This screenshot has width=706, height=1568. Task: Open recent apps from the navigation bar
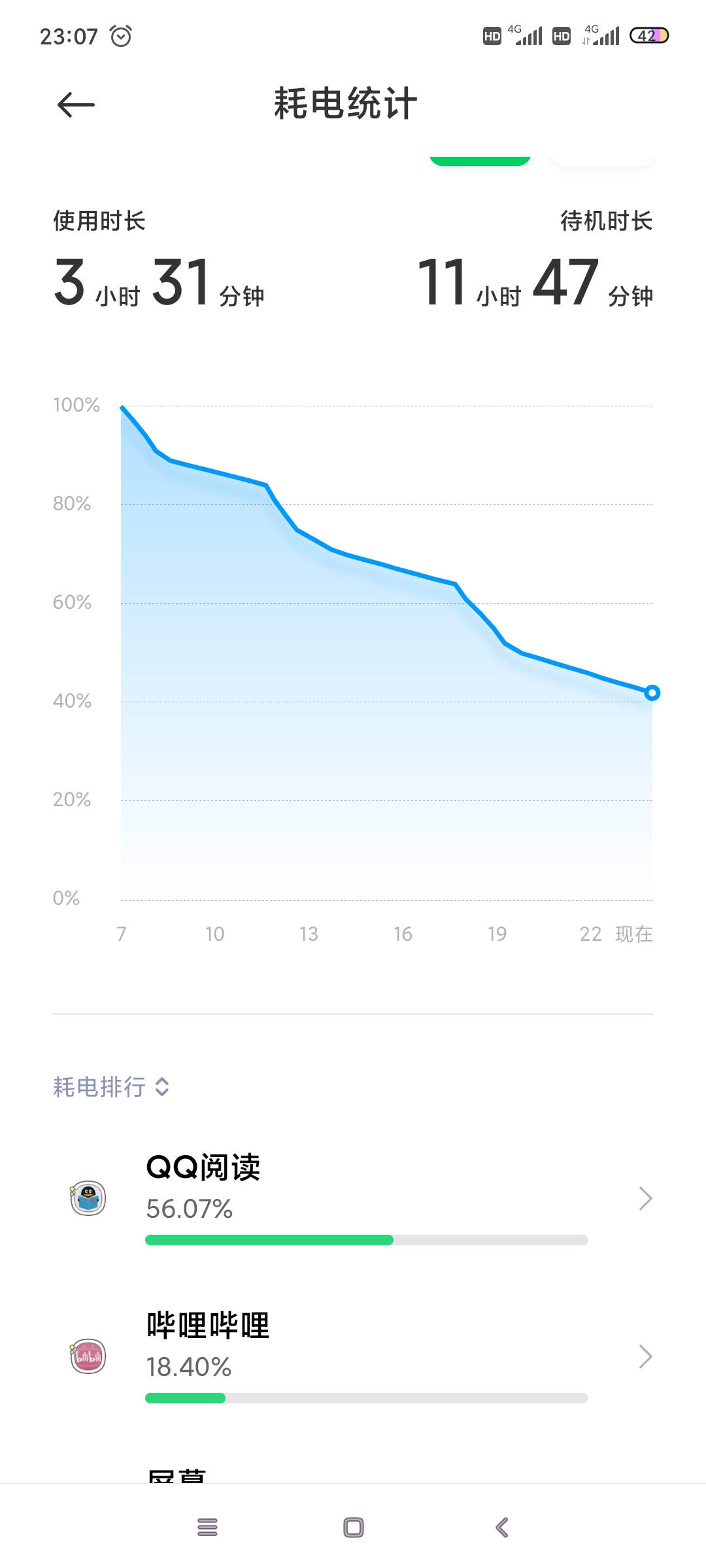(x=207, y=1527)
